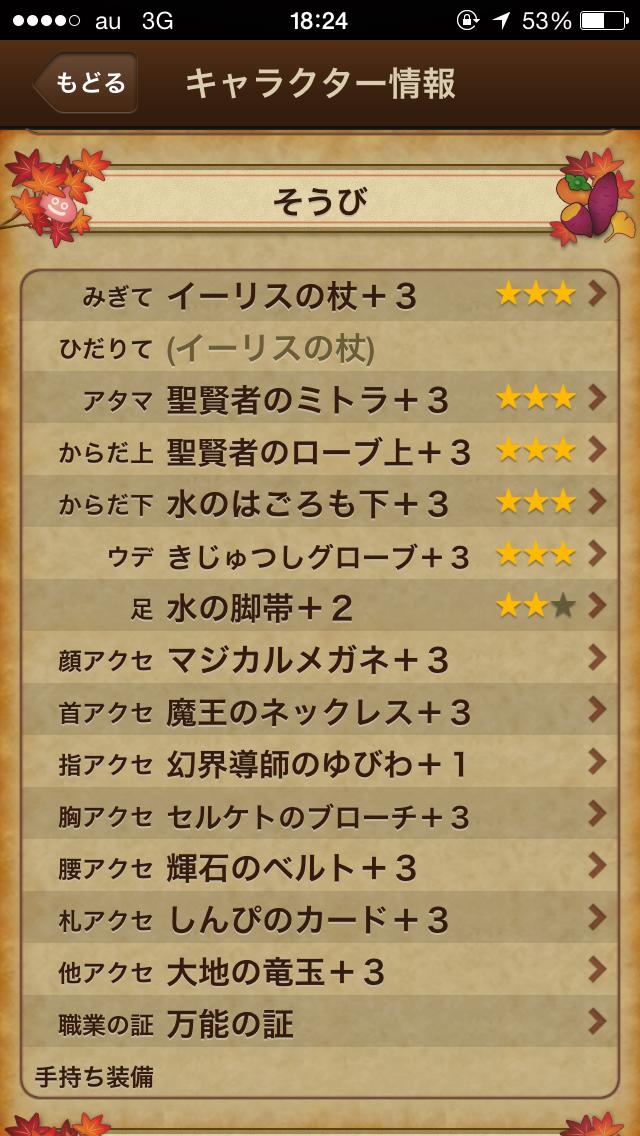
Task: Open the セルケトのブローチ+3 chest accessory
Action: pyautogui.click(x=320, y=815)
